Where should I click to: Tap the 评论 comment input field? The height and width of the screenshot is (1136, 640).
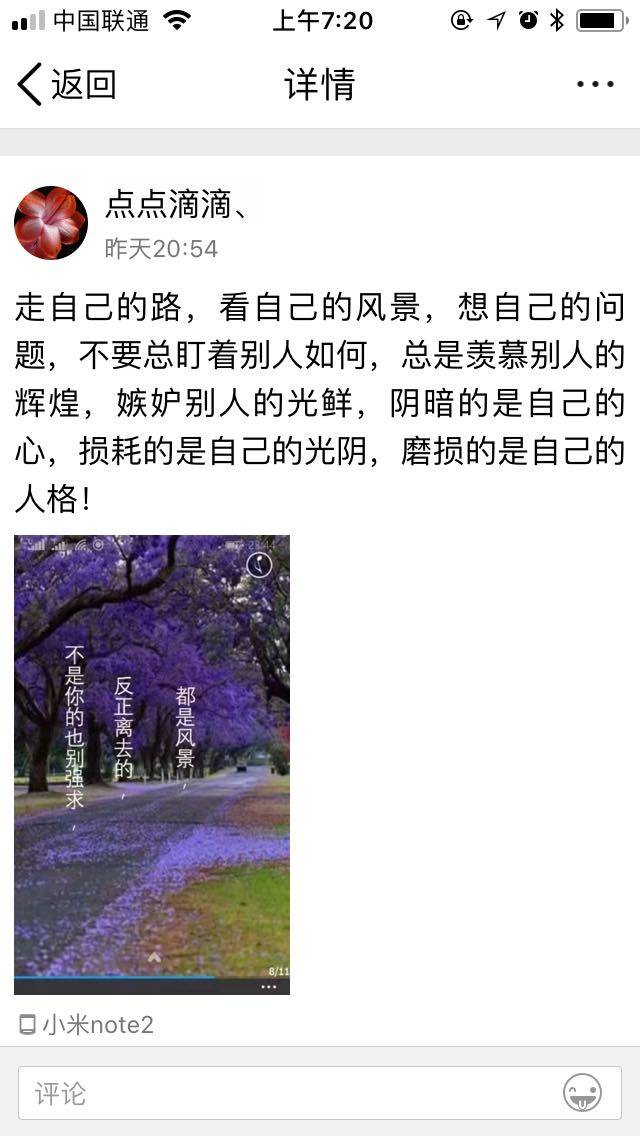[x=290, y=1093]
